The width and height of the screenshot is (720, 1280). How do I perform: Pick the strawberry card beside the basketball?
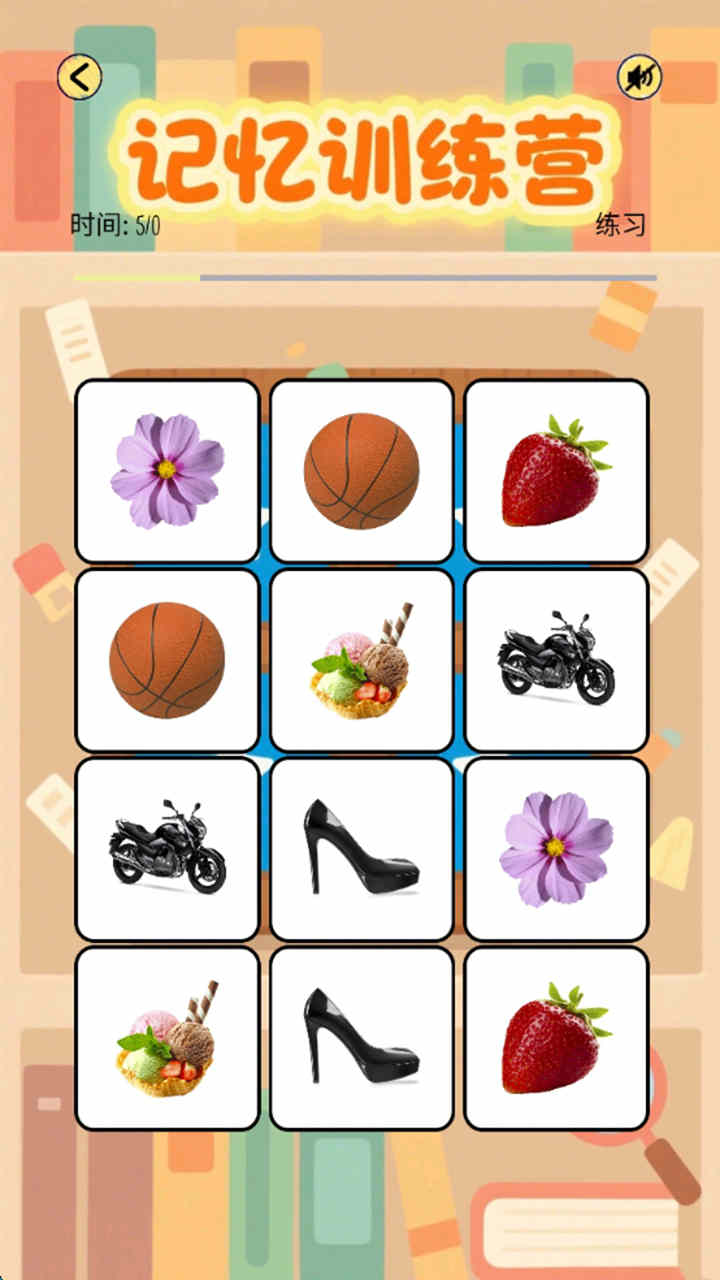556,470
